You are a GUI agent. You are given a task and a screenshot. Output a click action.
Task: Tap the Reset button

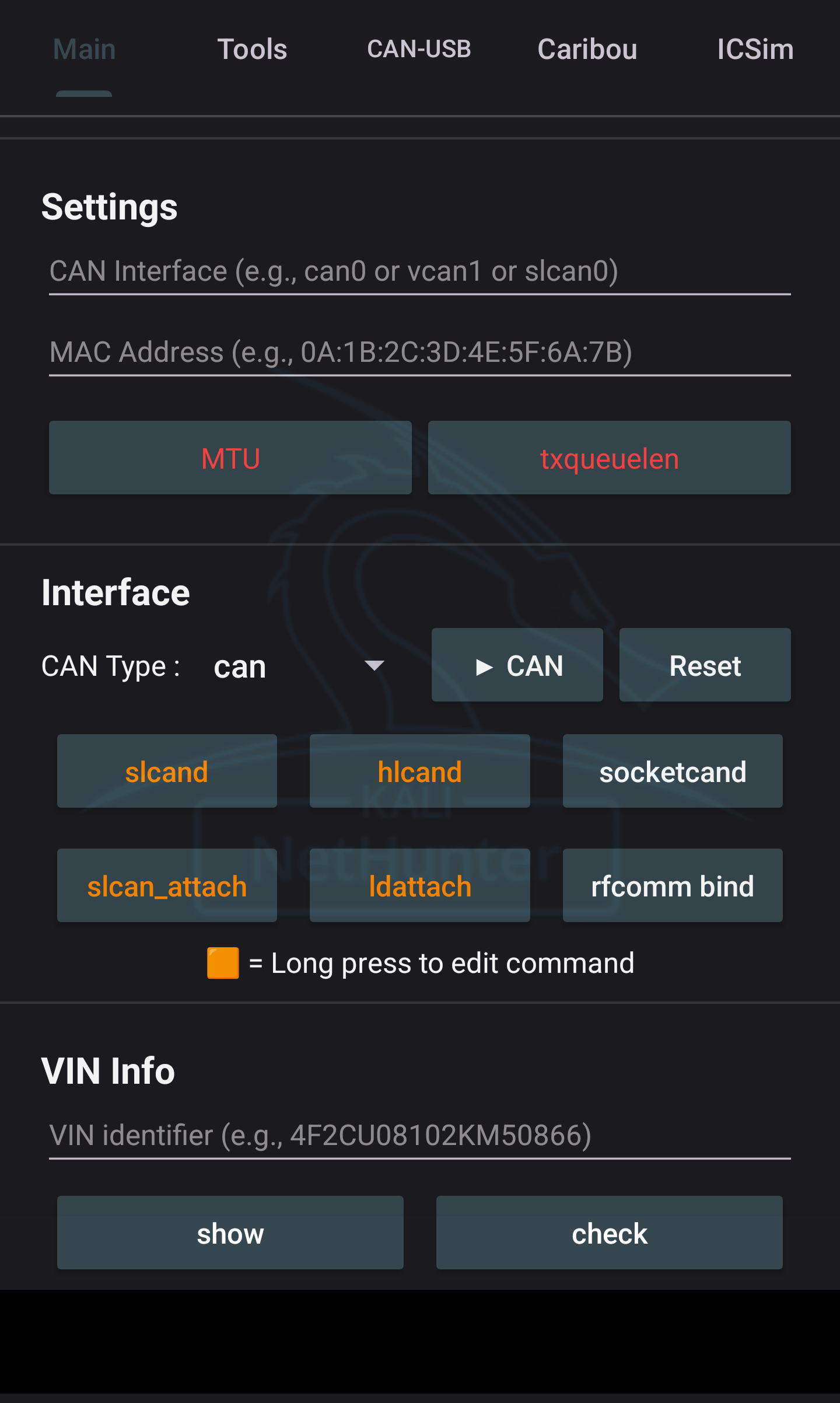[705, 665]
